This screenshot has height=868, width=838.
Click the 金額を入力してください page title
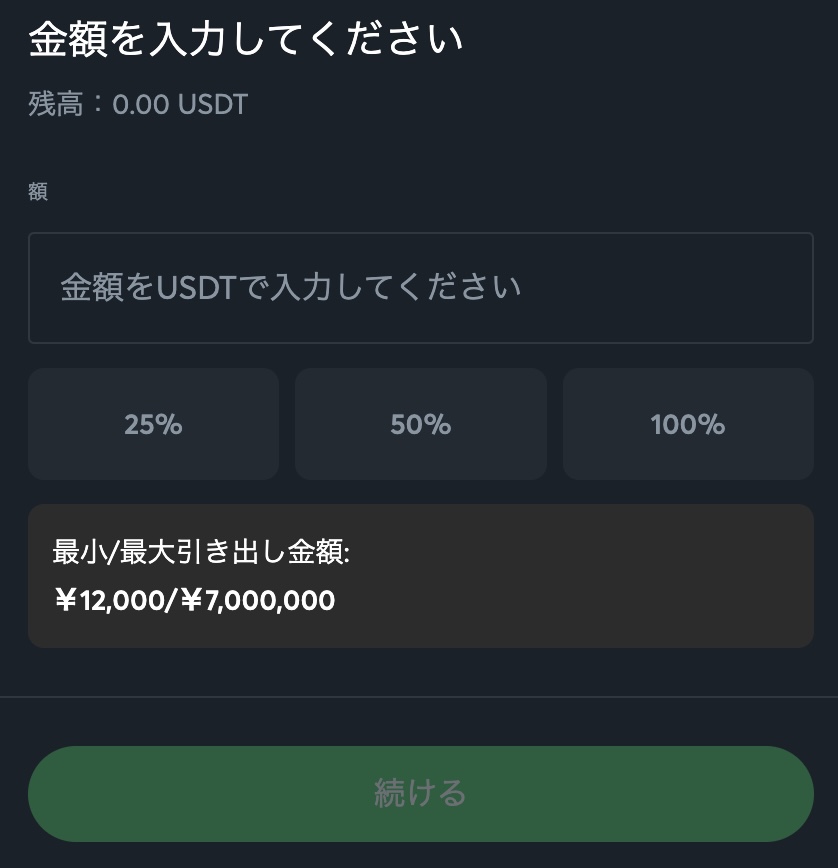click(x=245, y=38)
